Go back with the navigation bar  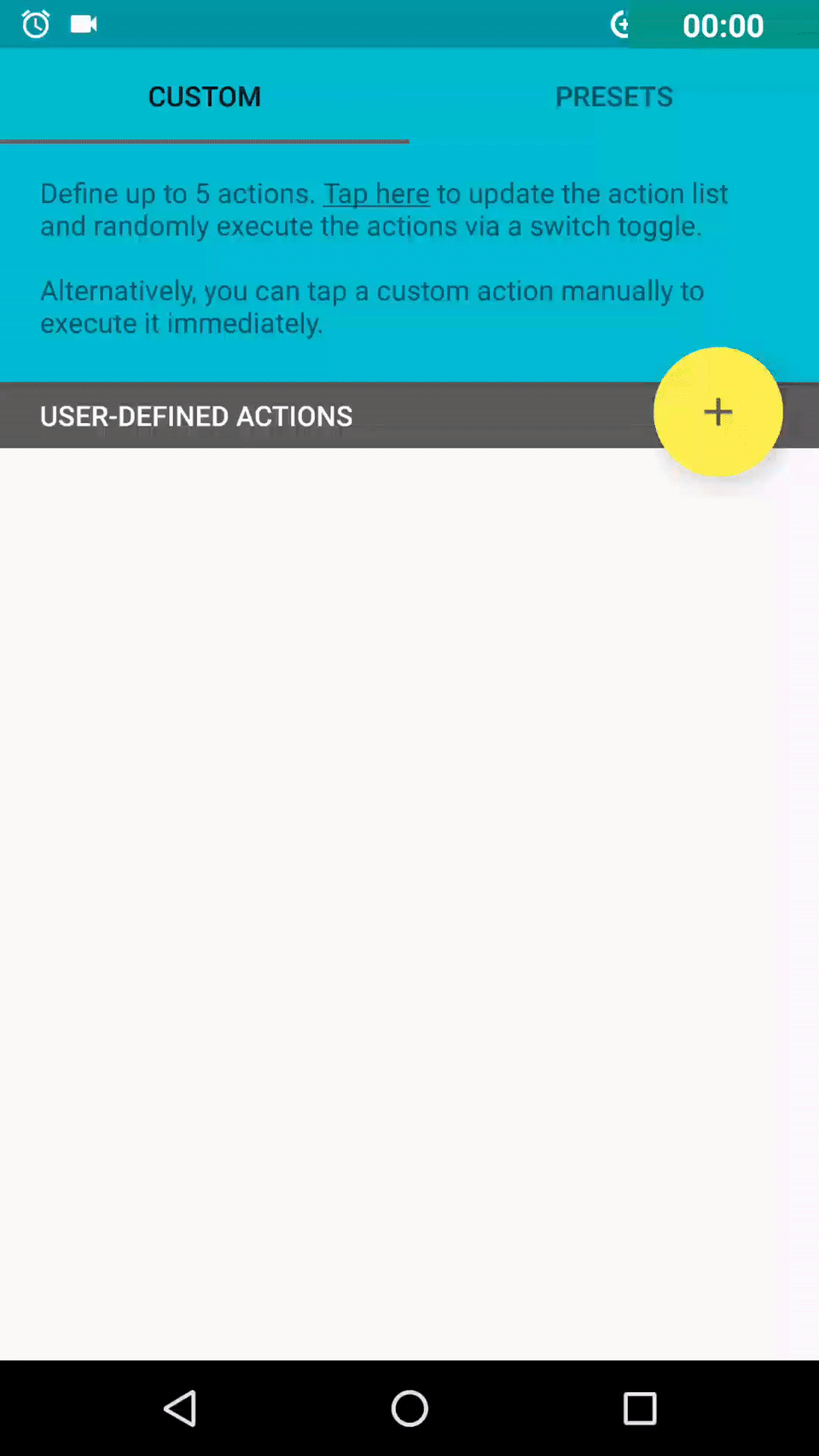click(x=180, y=1408)
